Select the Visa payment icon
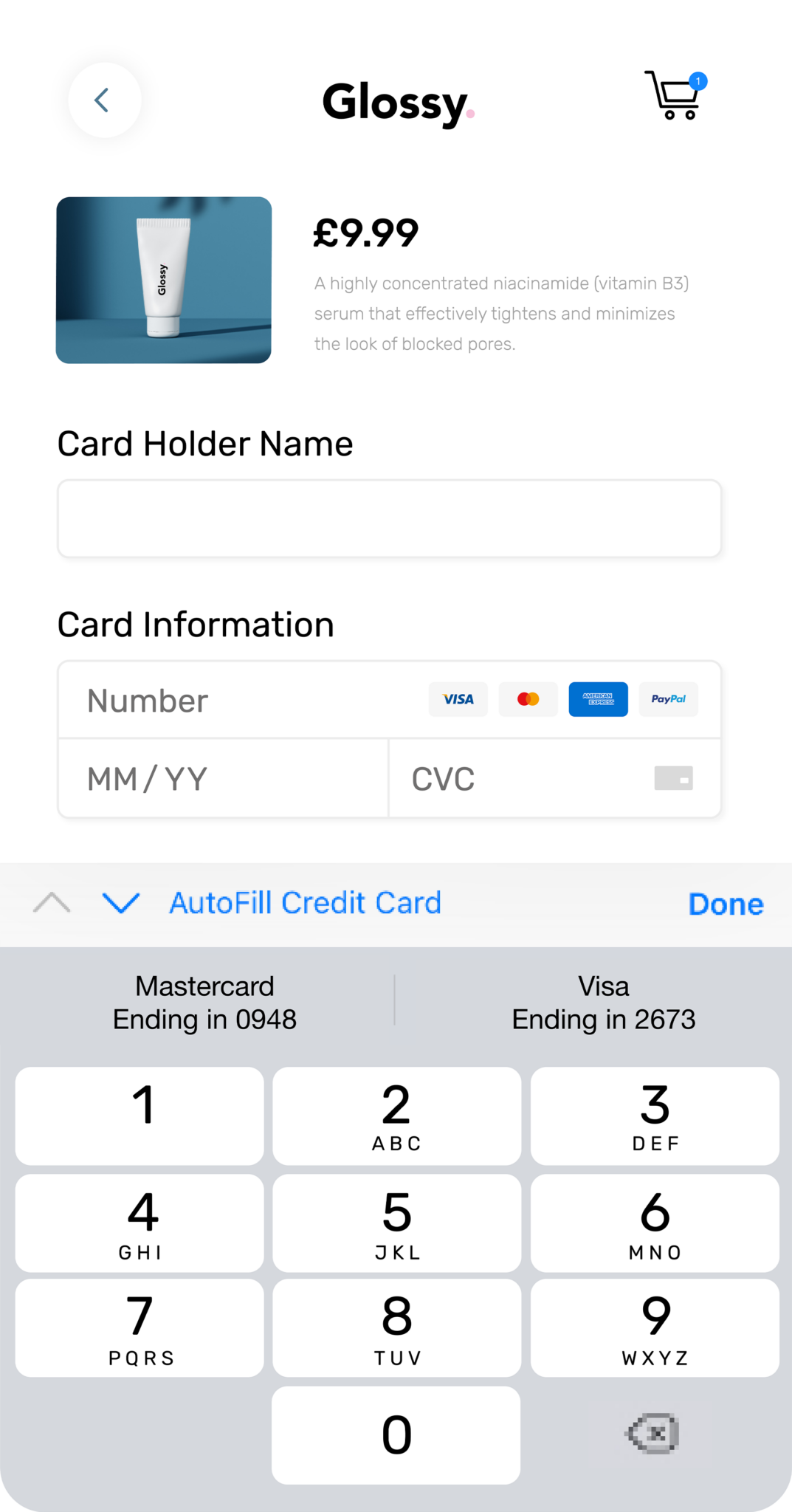 coord(458,699)
